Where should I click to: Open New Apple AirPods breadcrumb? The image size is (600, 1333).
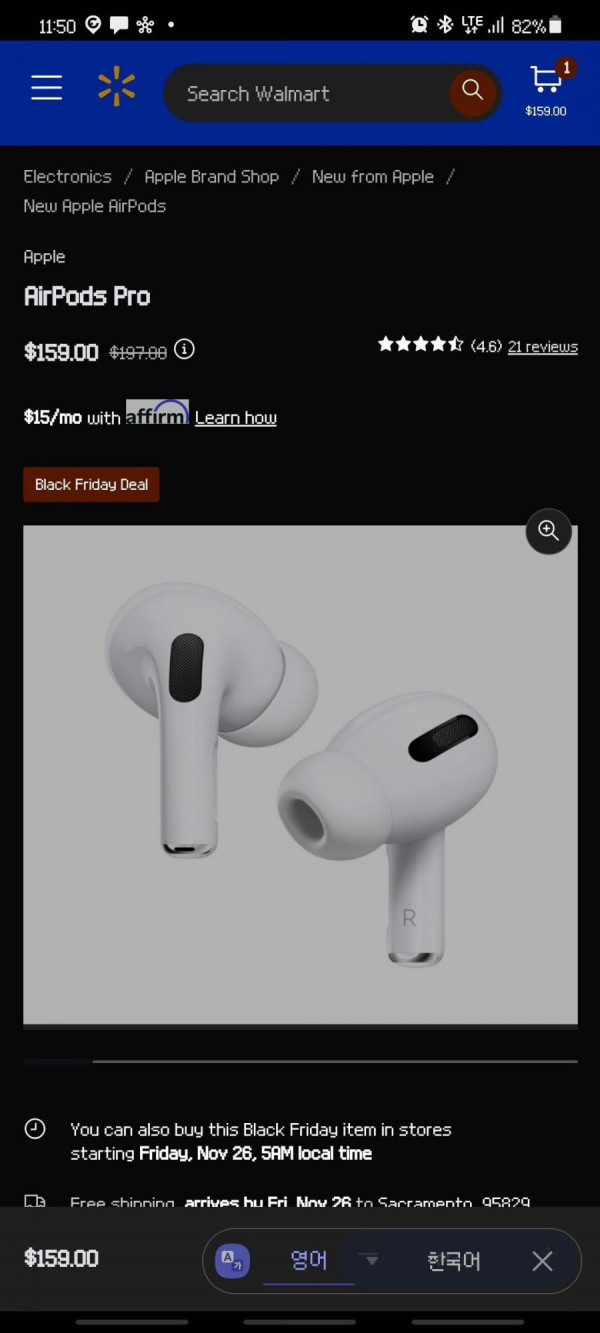click(x=94, y=206)
